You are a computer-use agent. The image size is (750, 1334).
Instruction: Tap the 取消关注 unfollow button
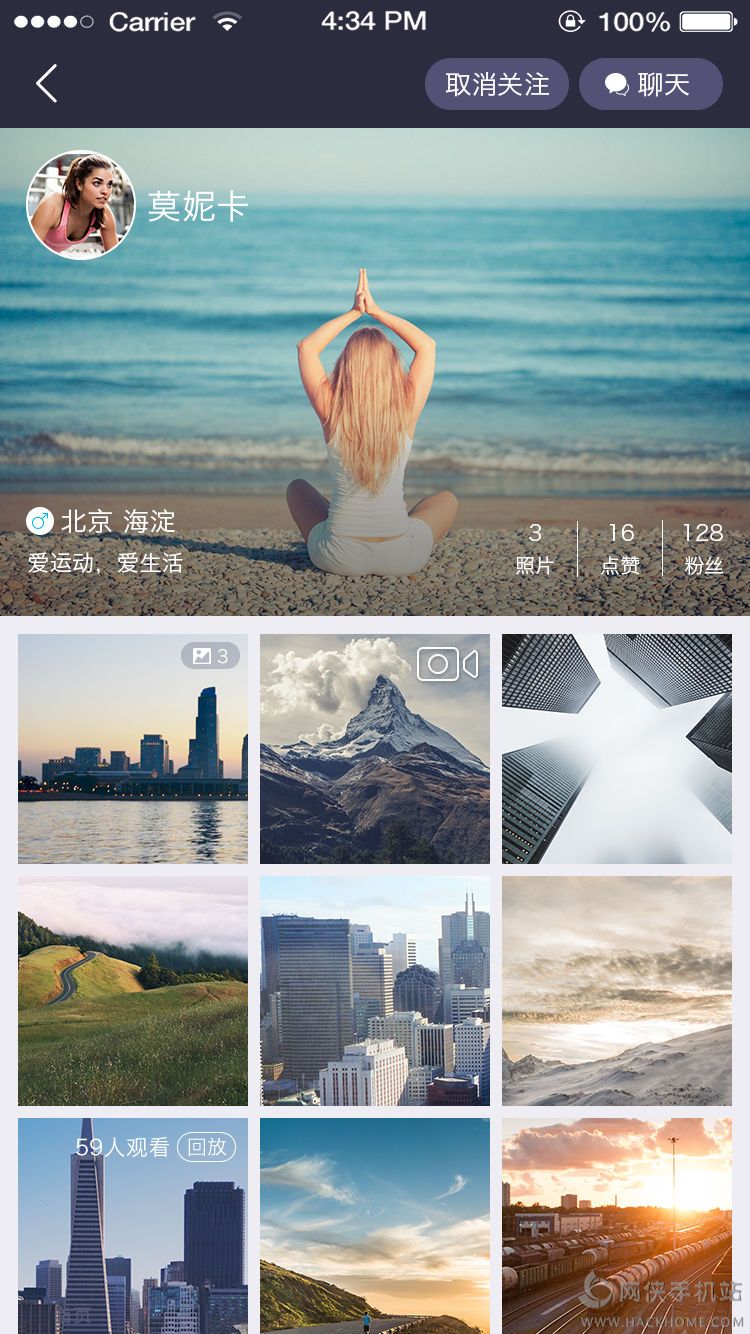(x=497, y=85)
